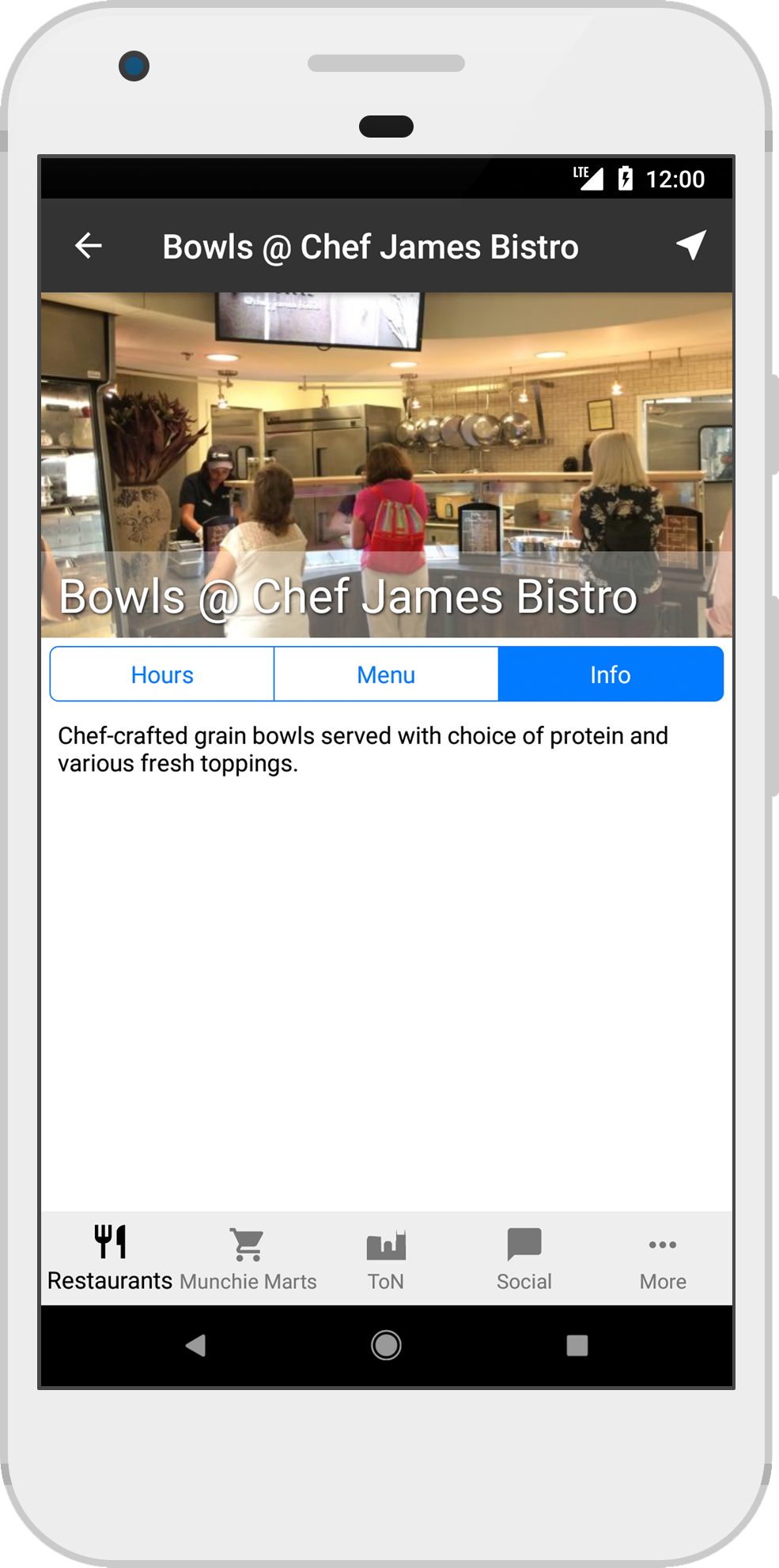Go back using the app bar arrow
Screen dimensions: 779x1568
[89, 246]
